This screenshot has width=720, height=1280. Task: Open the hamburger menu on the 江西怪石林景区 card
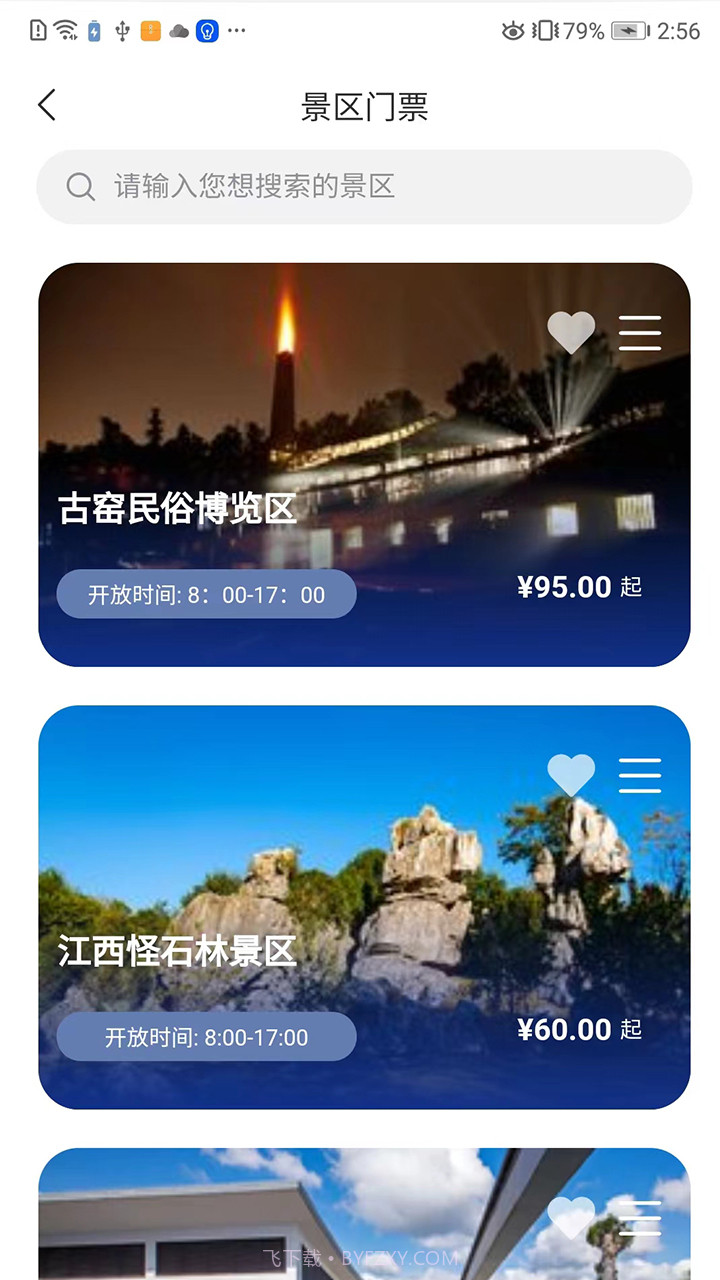(x=640, y=775)
